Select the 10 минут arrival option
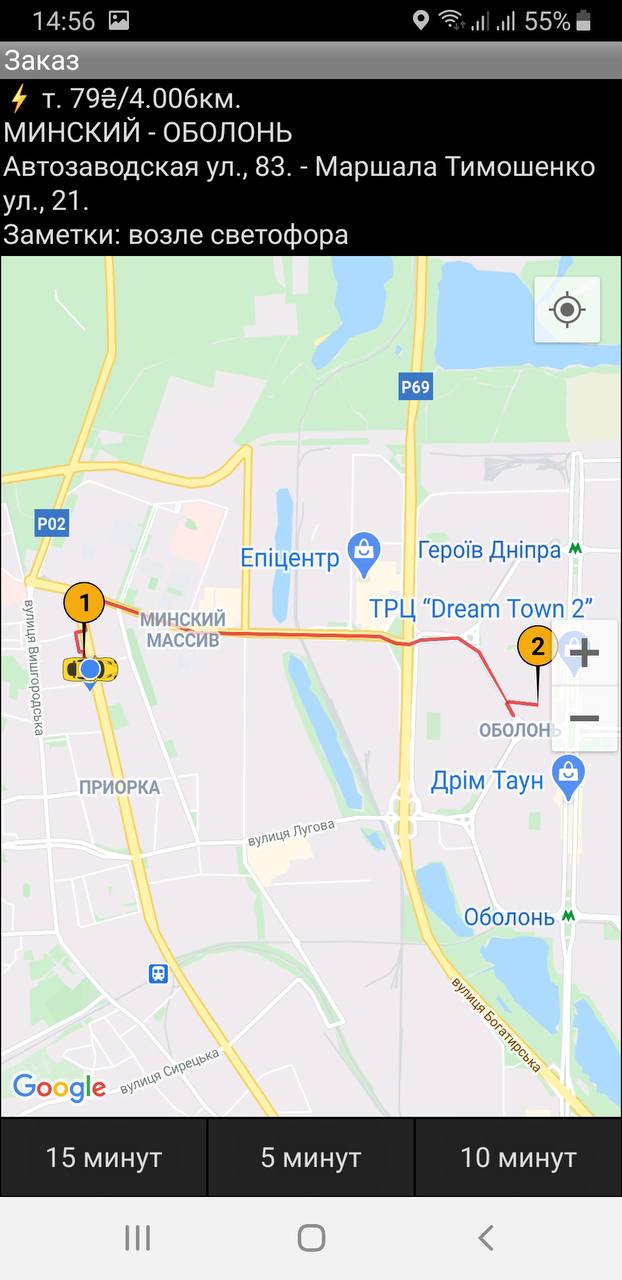 coord(518,1157)
